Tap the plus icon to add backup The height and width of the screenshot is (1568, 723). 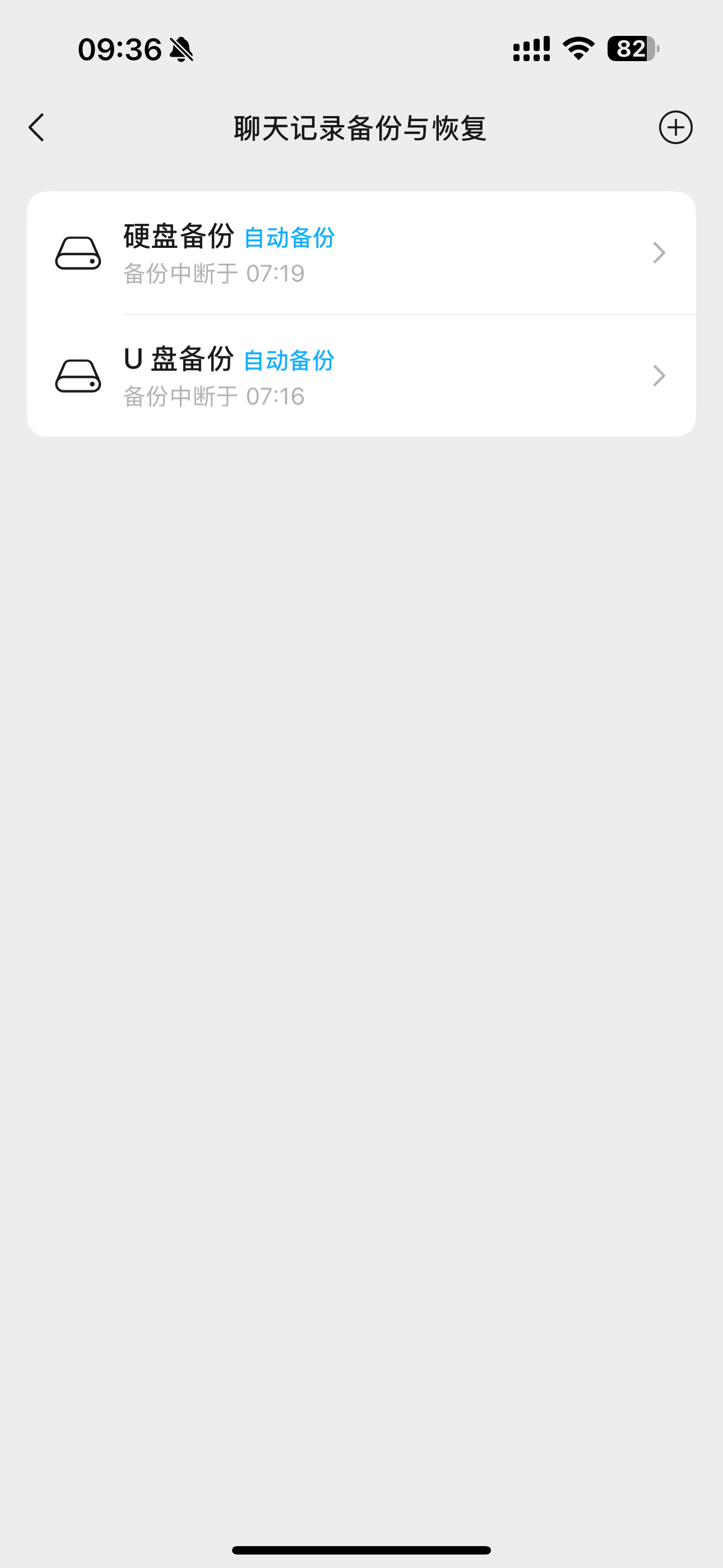676,128
